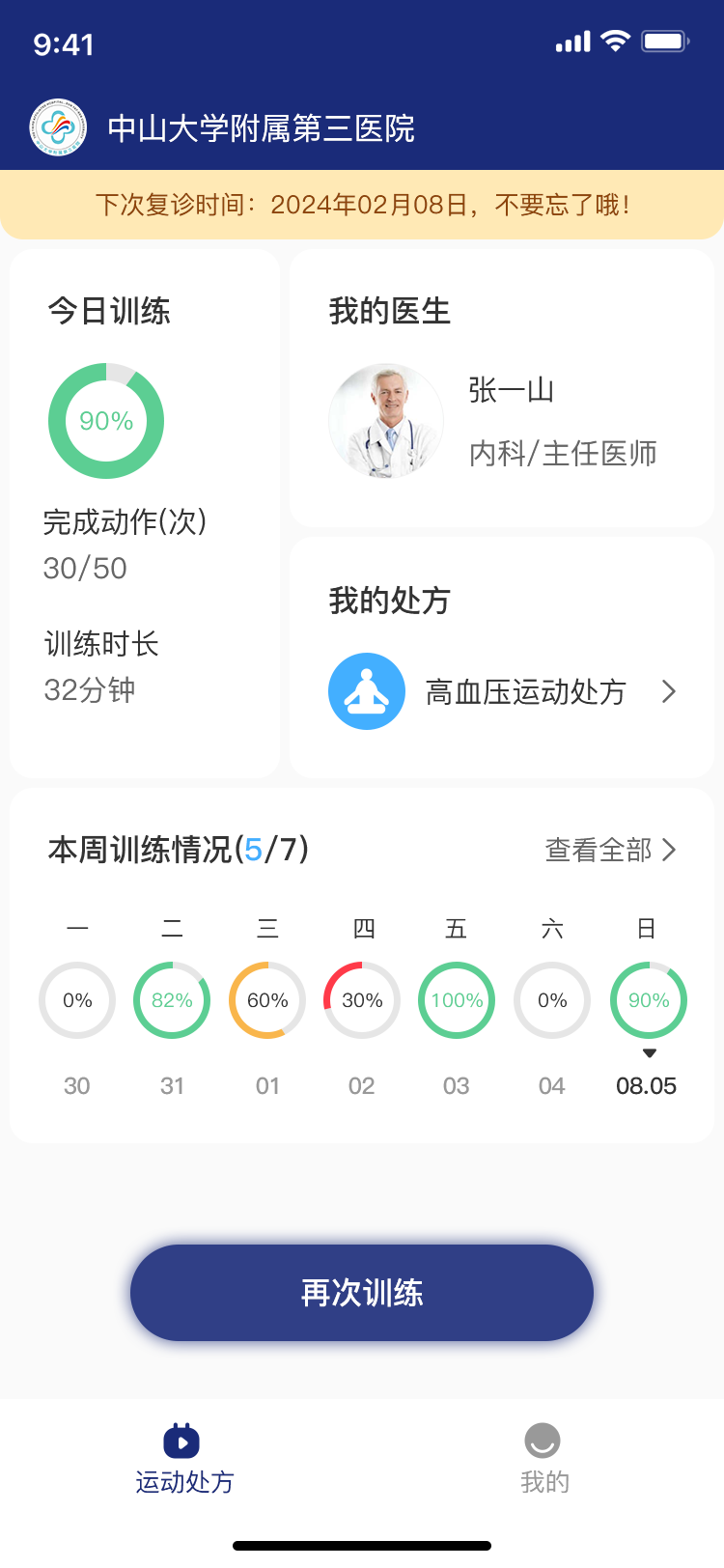This screenshot has width=724, height=1568.
Task: Click the 我的 smiley face icon
Action: 543,1440
